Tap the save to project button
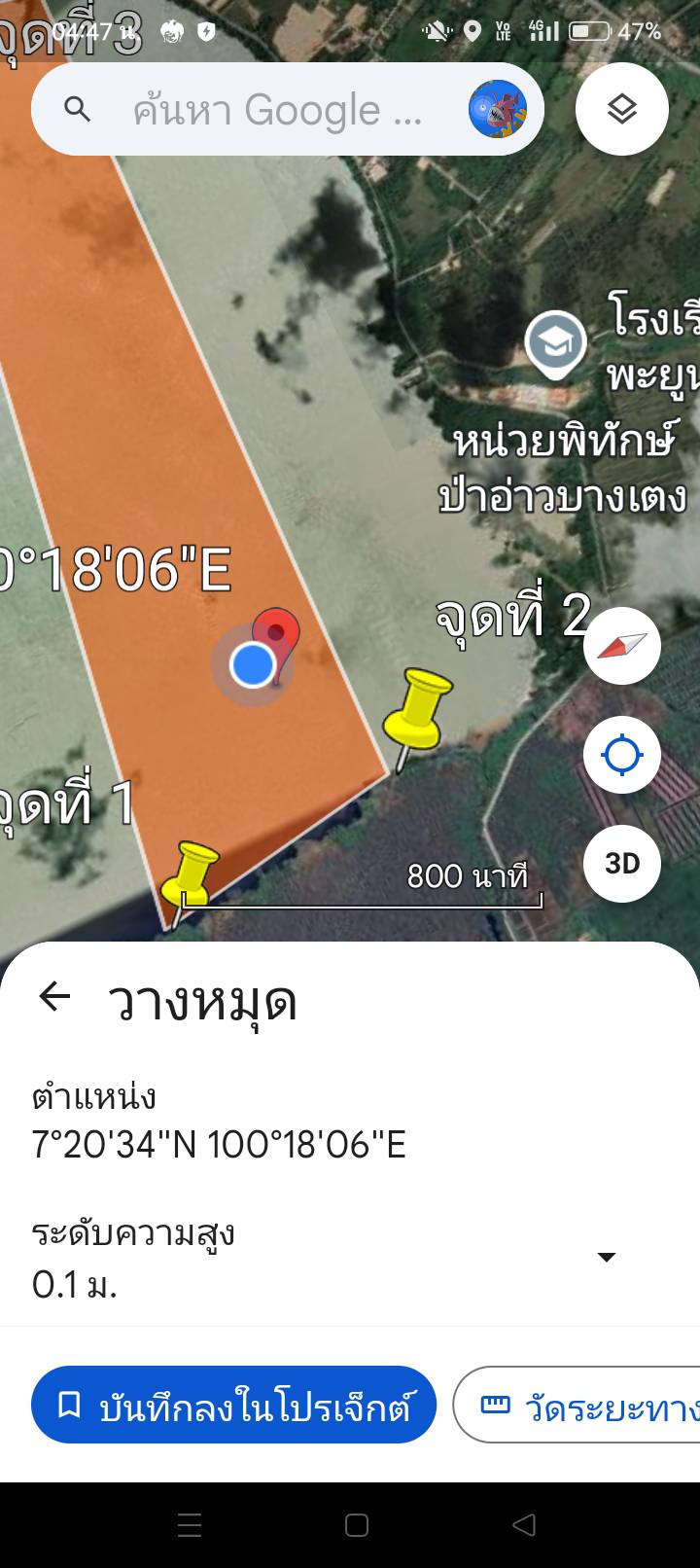This screenshot has width=700, height=1568. [x=233, y=1405]
